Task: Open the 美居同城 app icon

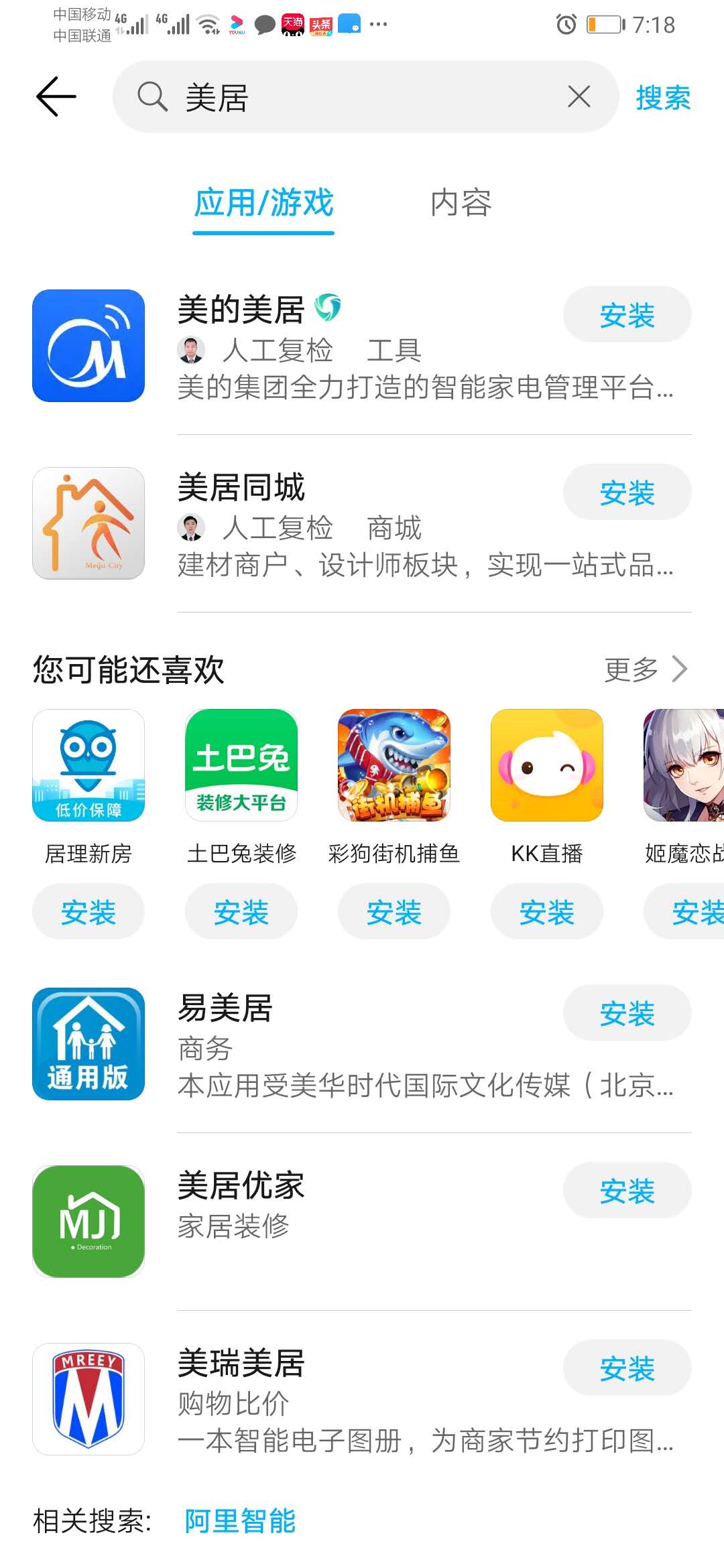Action: 88,524
